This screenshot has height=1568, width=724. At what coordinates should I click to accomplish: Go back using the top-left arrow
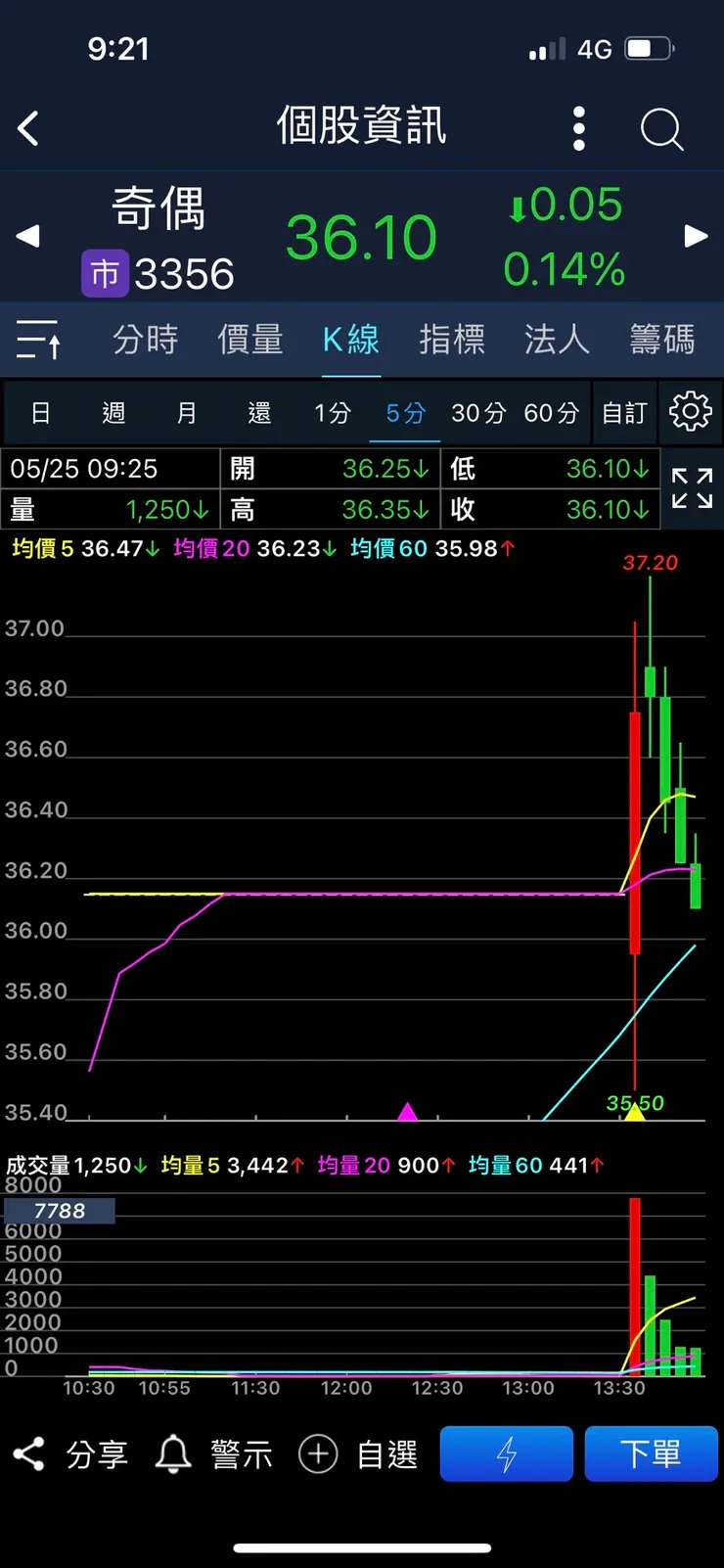[x=28, y=128]
